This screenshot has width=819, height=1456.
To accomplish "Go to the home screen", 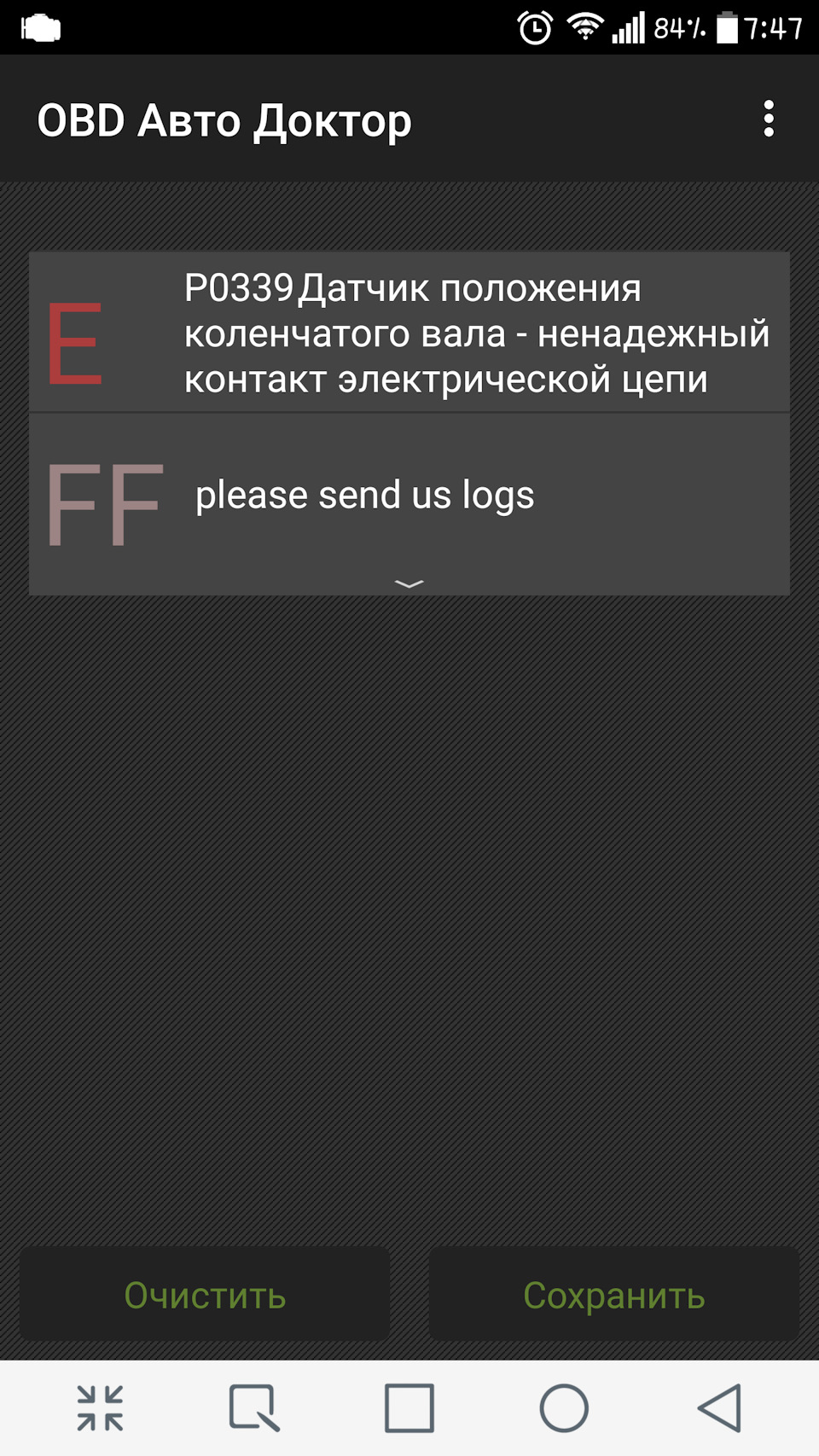I will (564, 1407).
